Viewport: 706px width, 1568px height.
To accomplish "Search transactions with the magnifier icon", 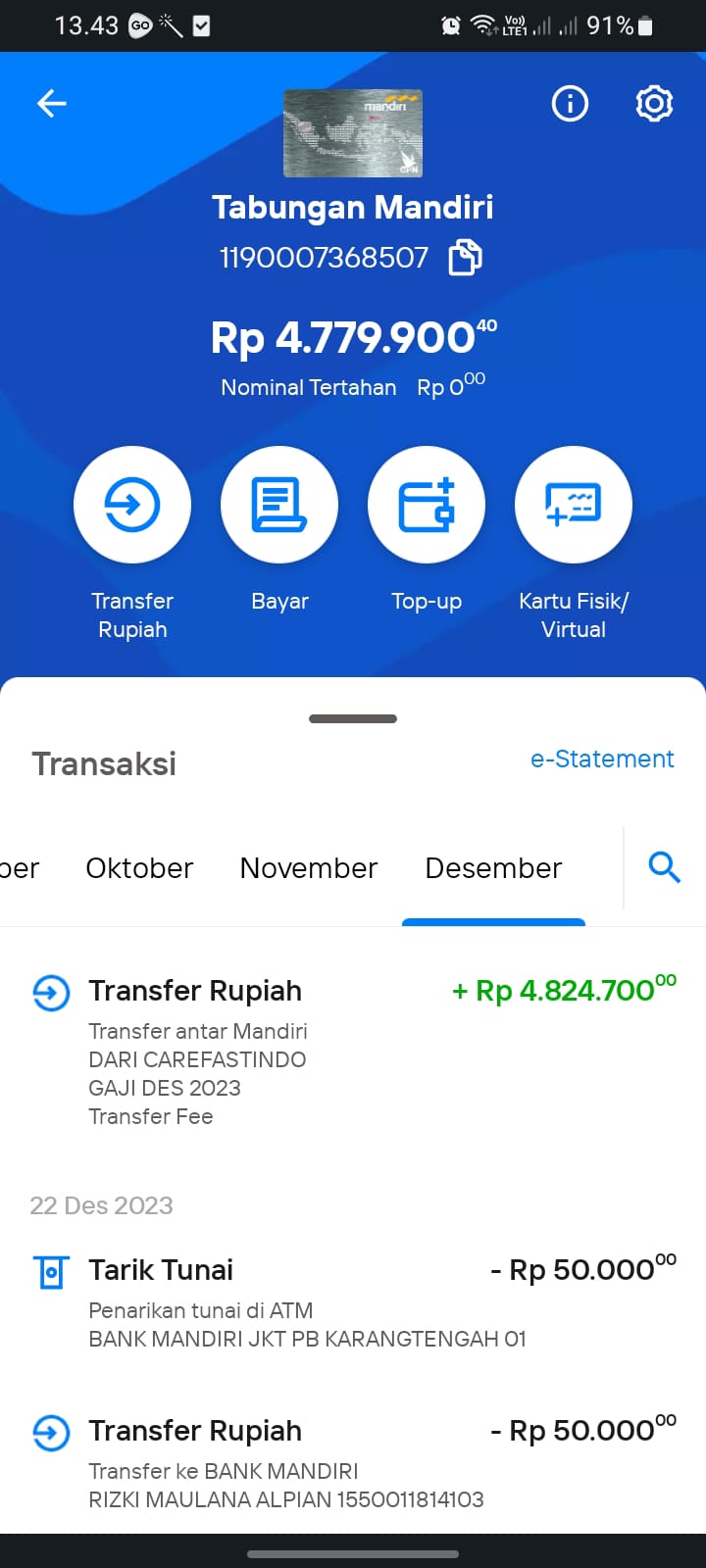I will click(664, 867).
